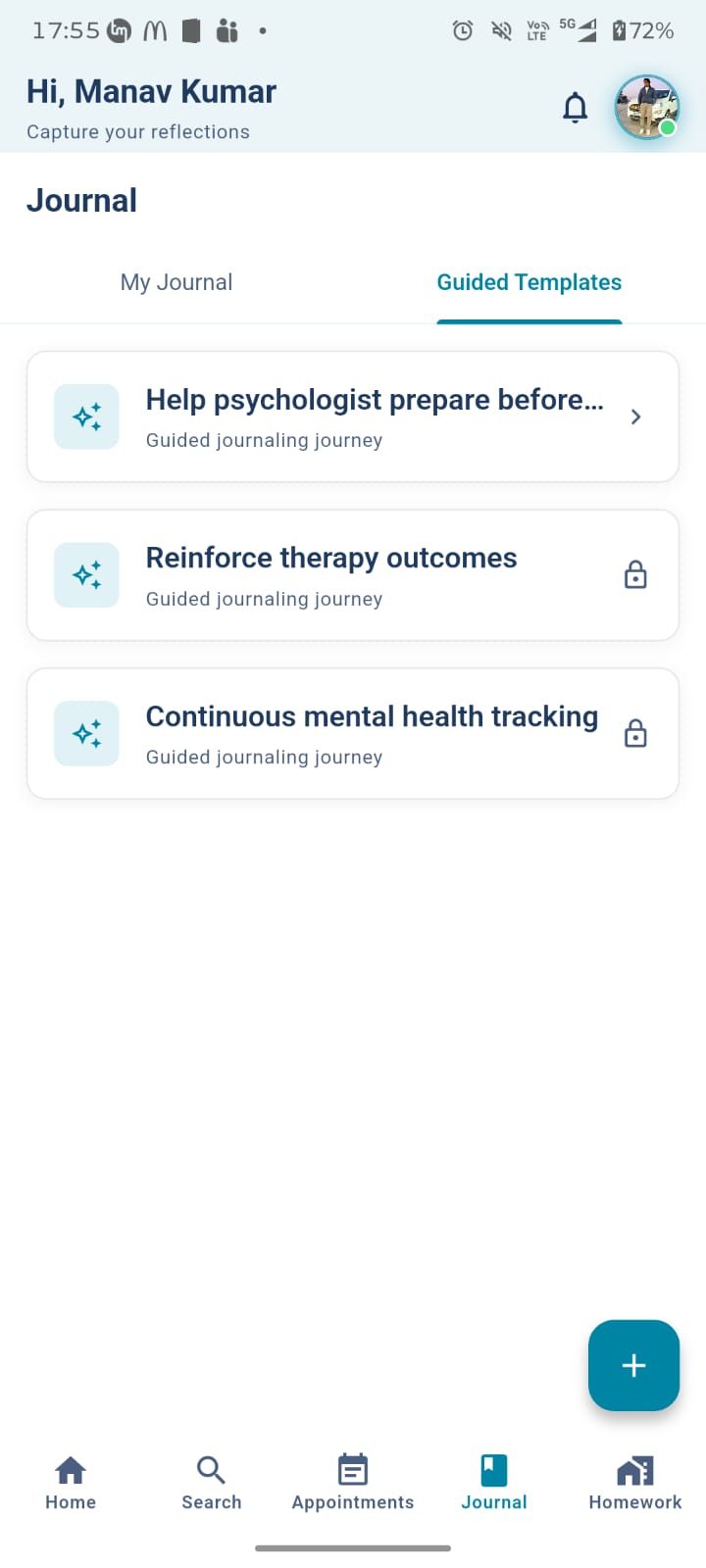Open the profile picture avatar

646,107
